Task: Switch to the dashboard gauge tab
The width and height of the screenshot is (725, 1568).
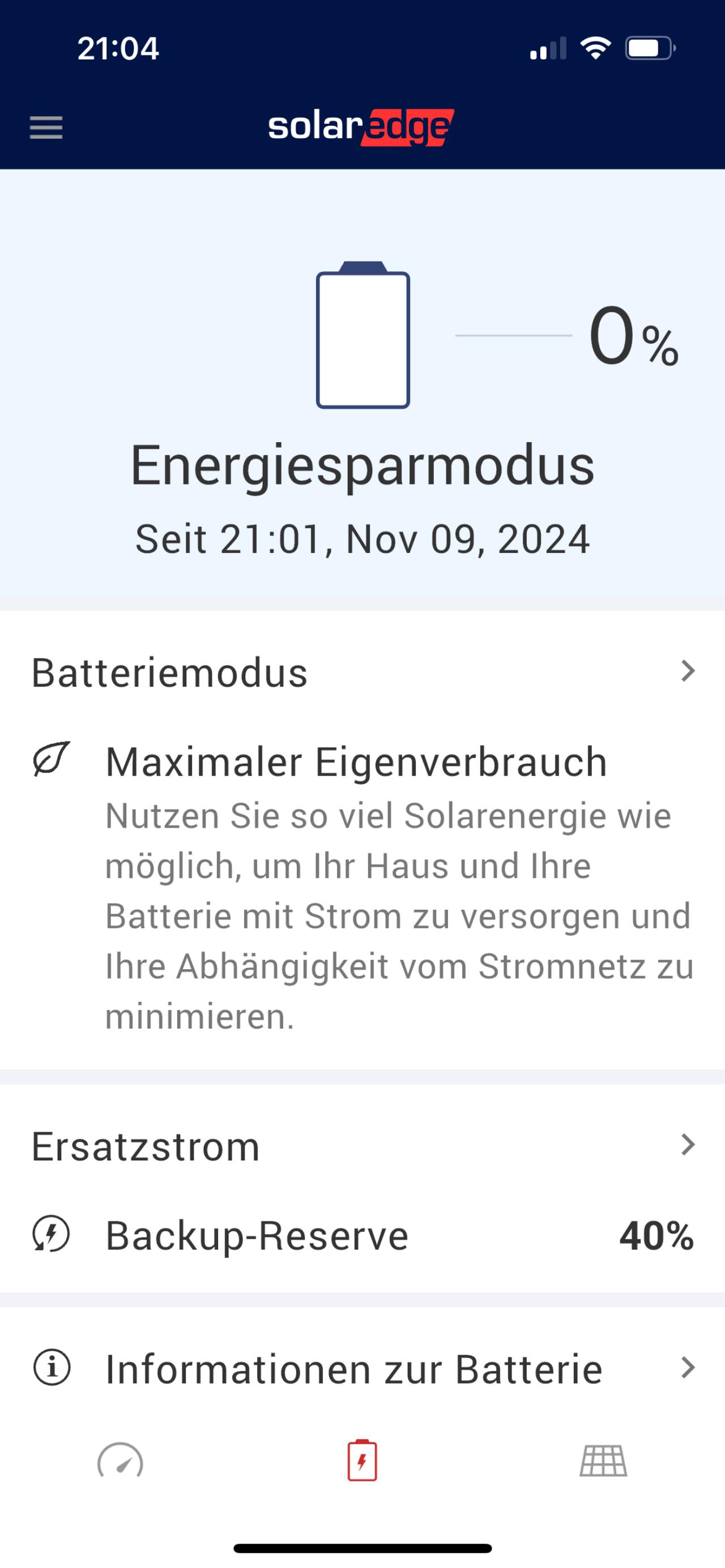Action: (120, 1460)
